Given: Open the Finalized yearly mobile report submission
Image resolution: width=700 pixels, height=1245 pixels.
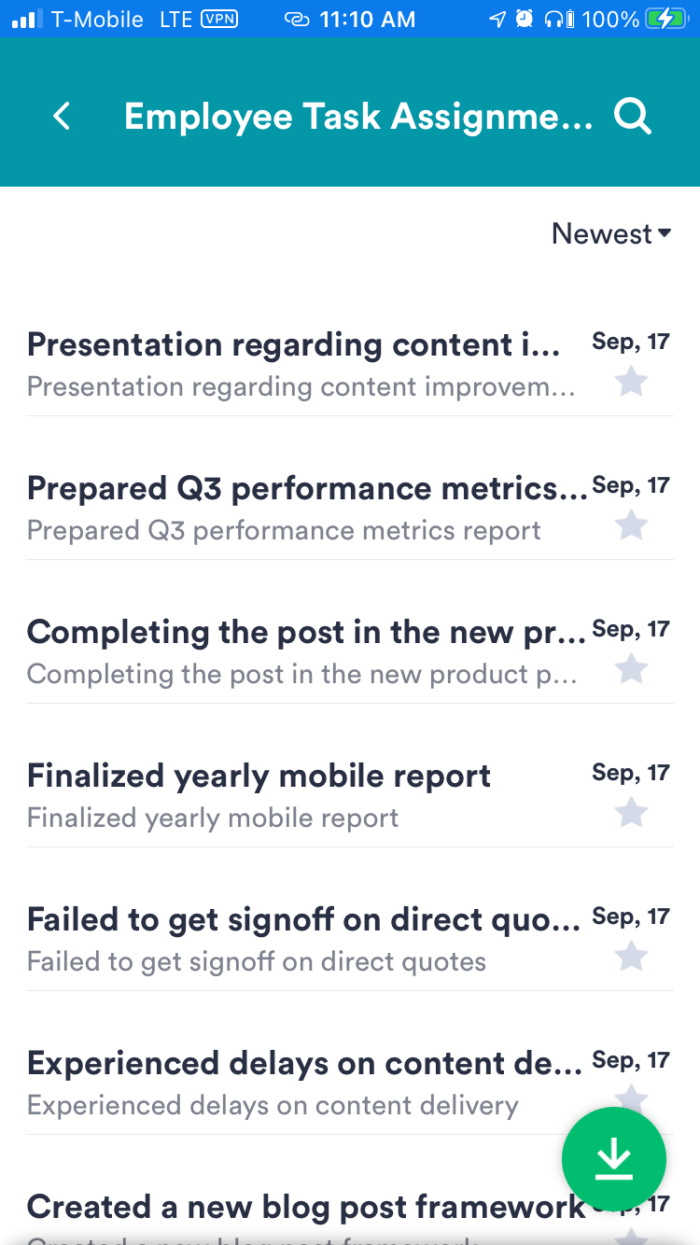Looking at the screenshot, I should [300, 795].
